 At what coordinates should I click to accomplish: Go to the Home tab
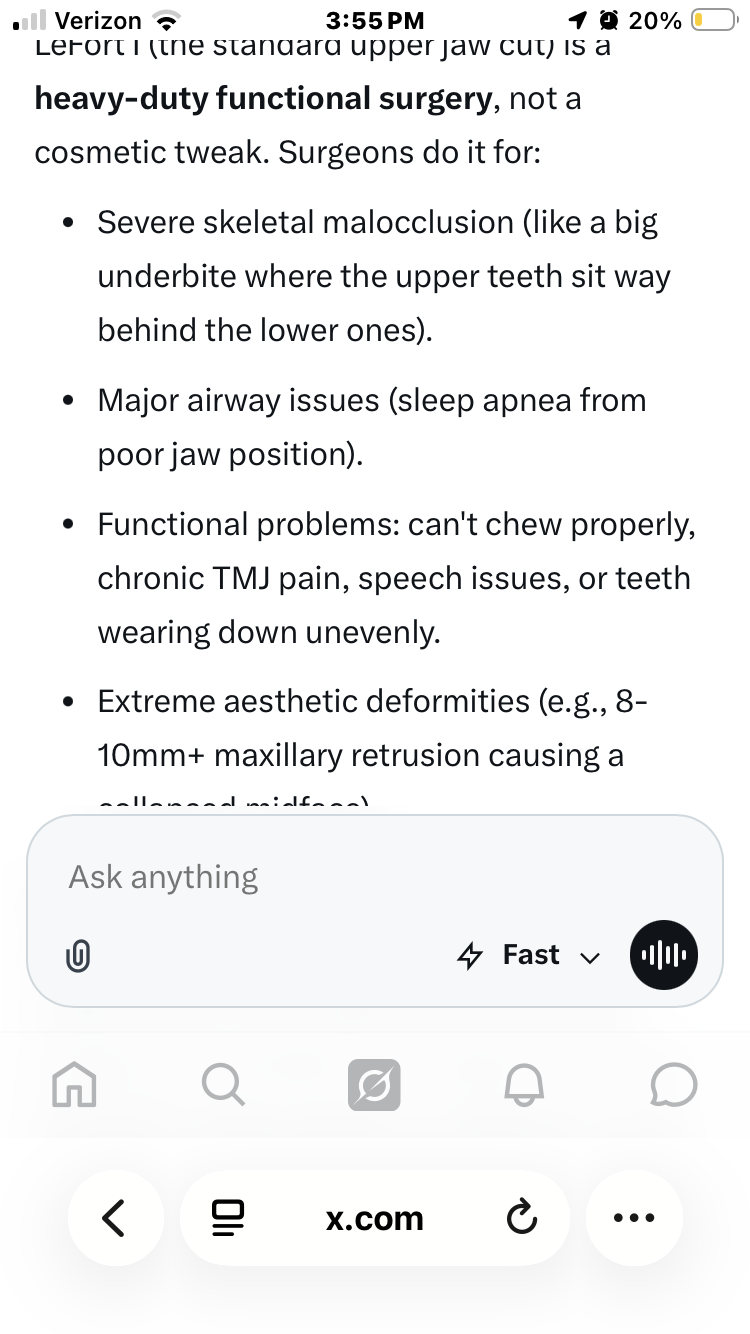(75, 1085)
